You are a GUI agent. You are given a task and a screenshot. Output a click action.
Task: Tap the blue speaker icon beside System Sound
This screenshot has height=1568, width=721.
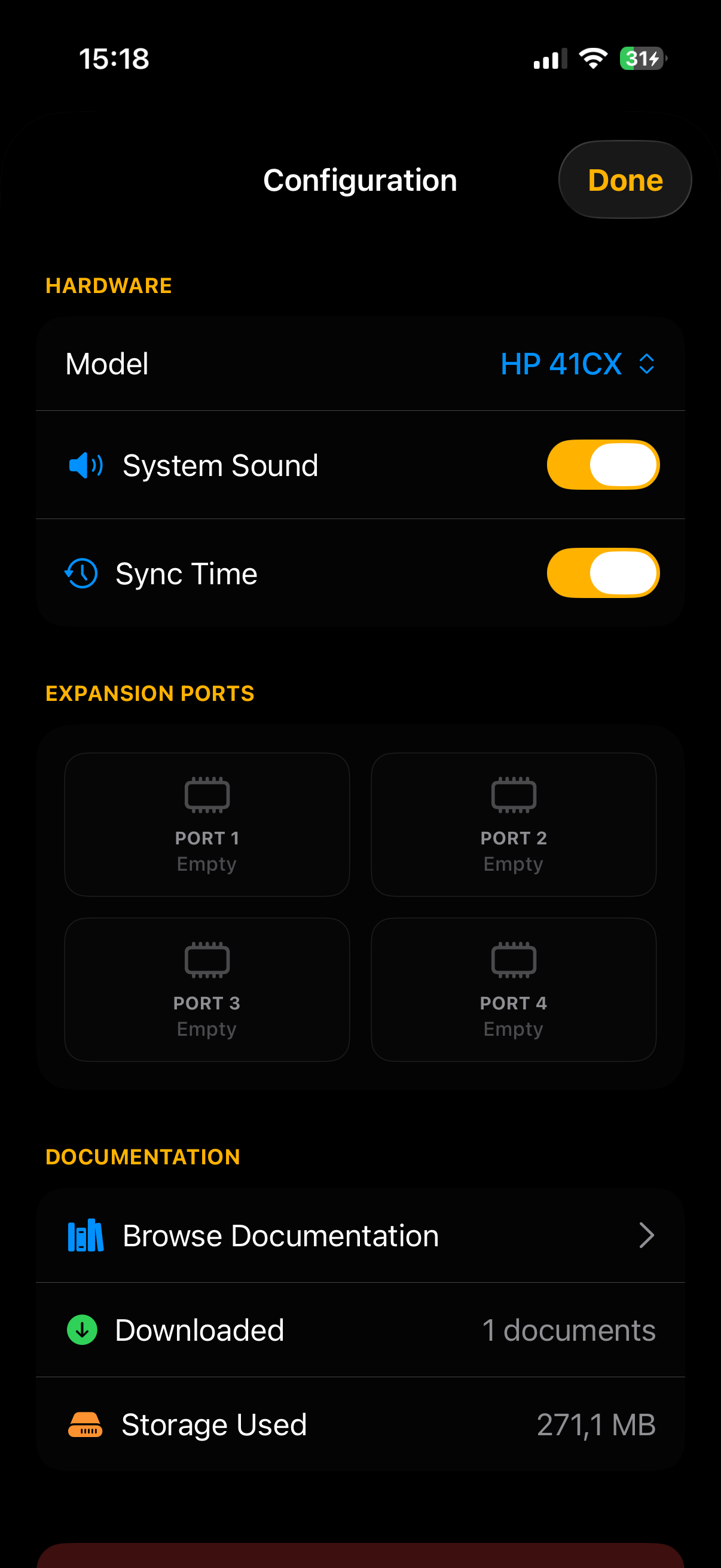(x=85, y=465)
